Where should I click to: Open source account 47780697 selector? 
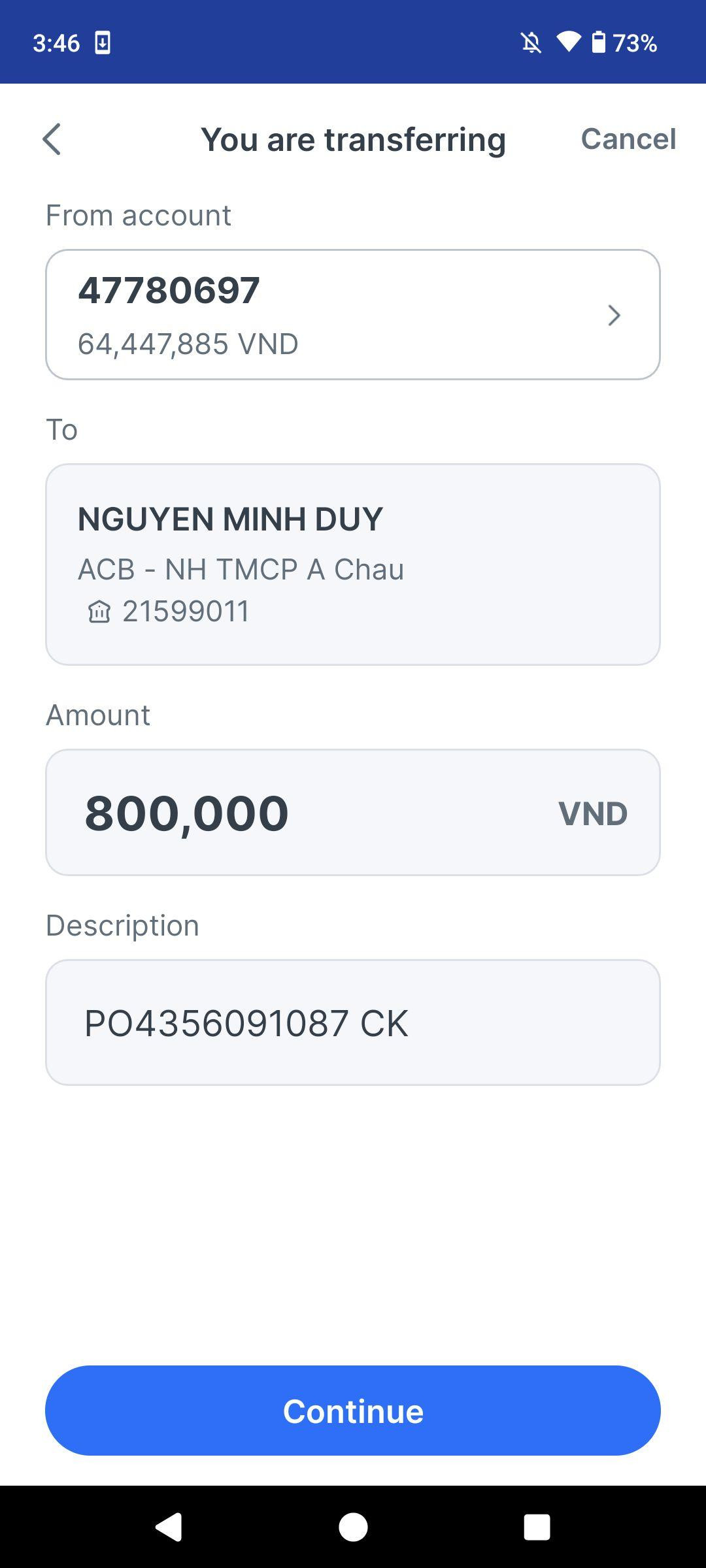[x=353, y=314]
